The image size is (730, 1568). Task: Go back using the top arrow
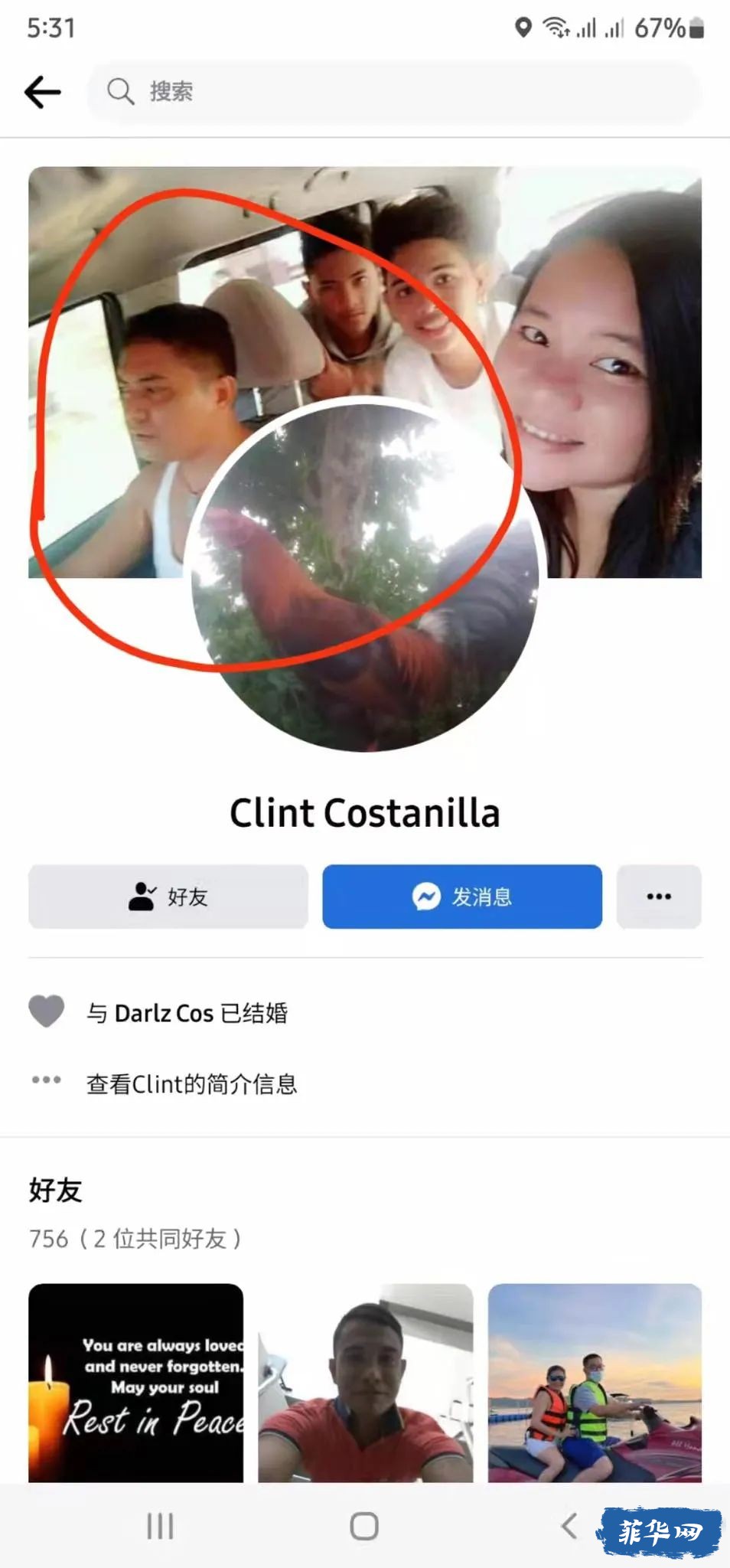(x=43, y=92)
